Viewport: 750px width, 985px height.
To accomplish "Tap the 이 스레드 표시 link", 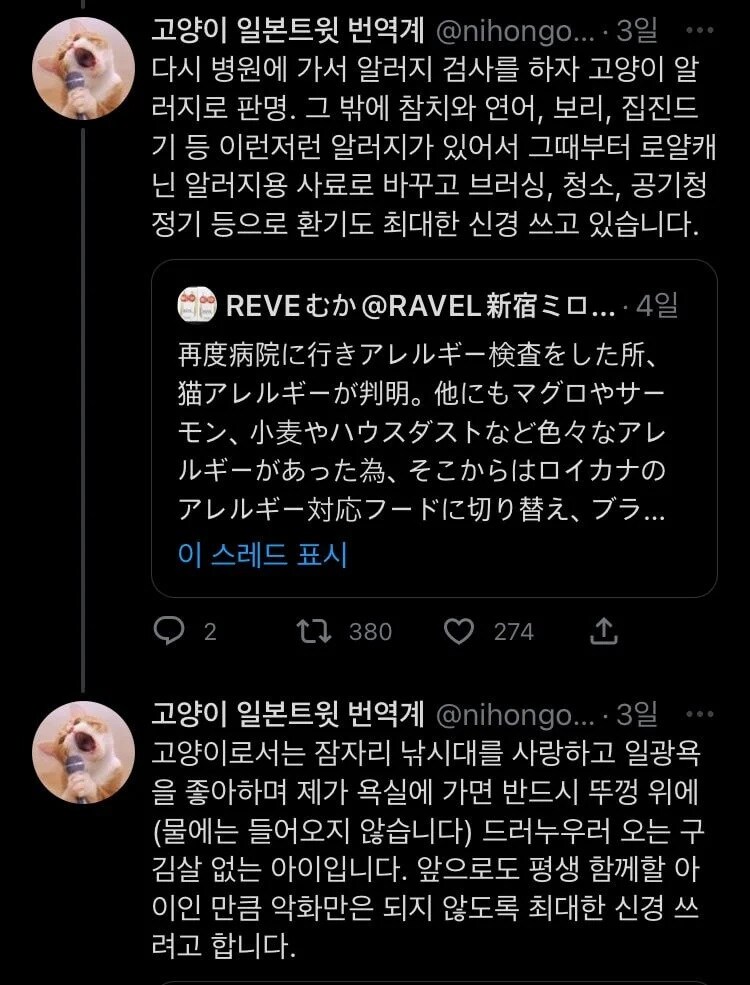I will (262, 555).
